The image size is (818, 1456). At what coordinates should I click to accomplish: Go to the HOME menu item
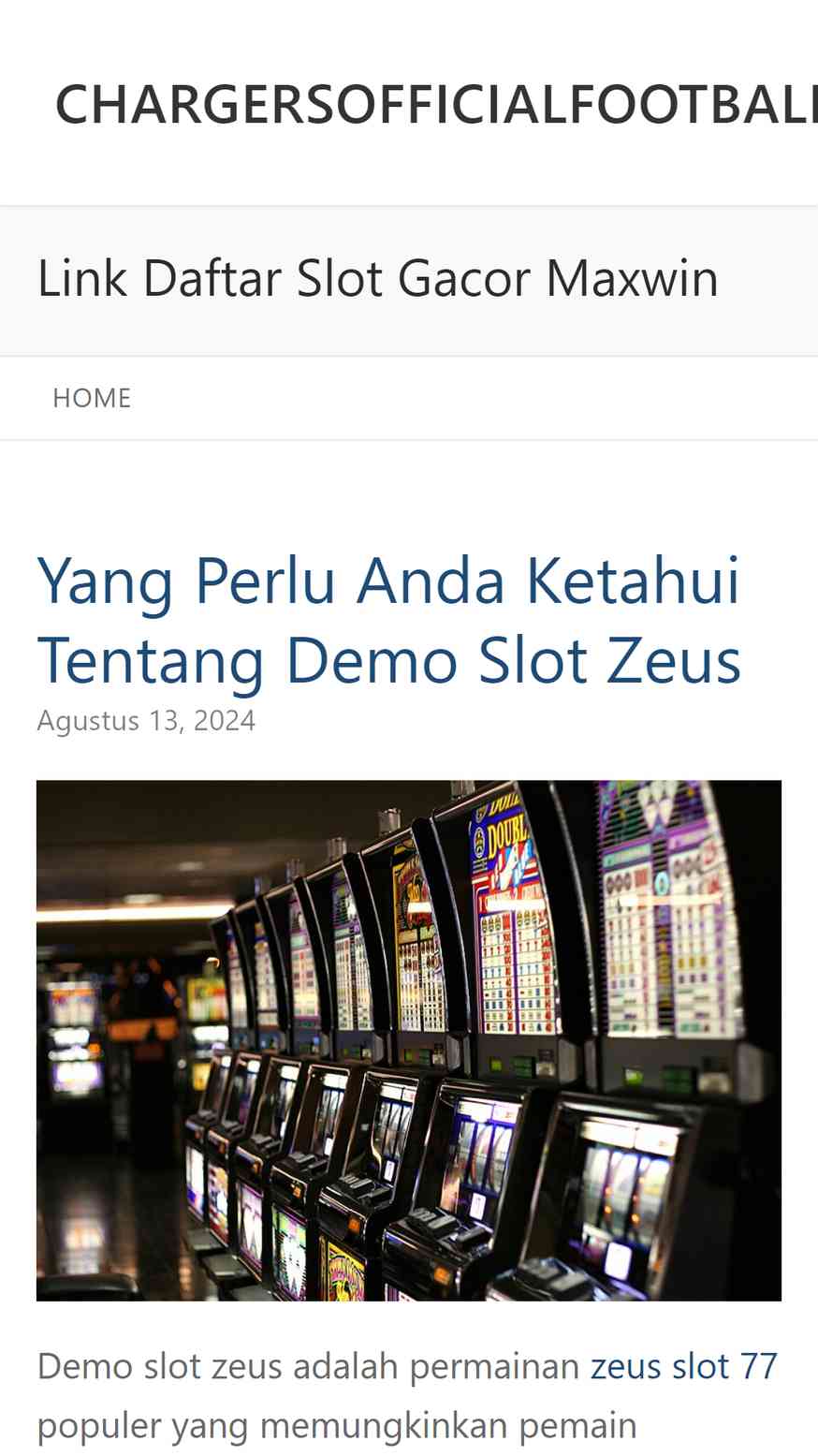(92, 398)
